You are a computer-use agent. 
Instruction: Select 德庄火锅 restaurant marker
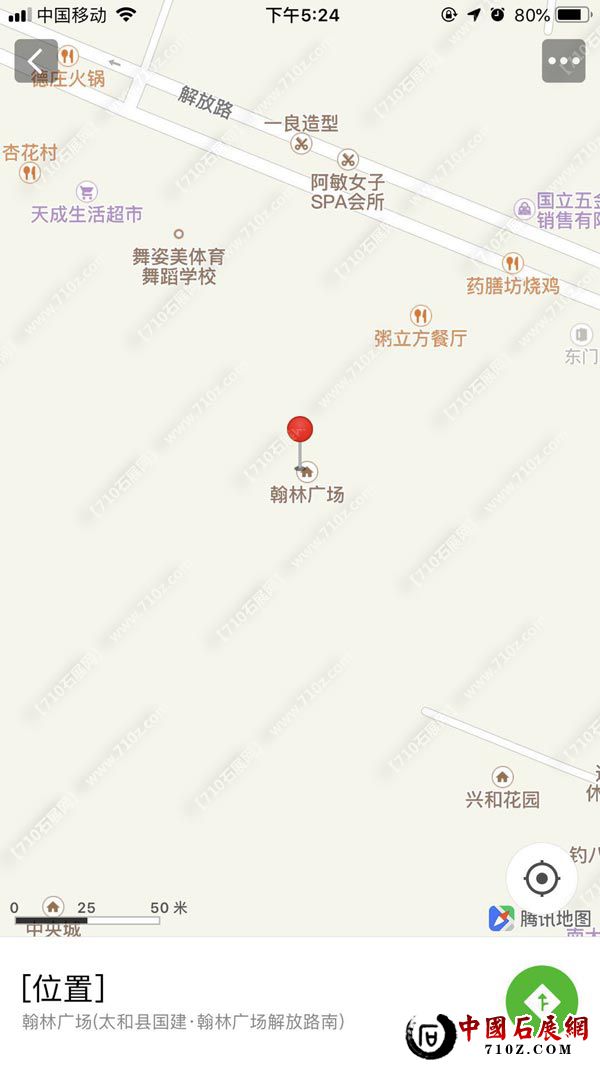coord(68,57)
